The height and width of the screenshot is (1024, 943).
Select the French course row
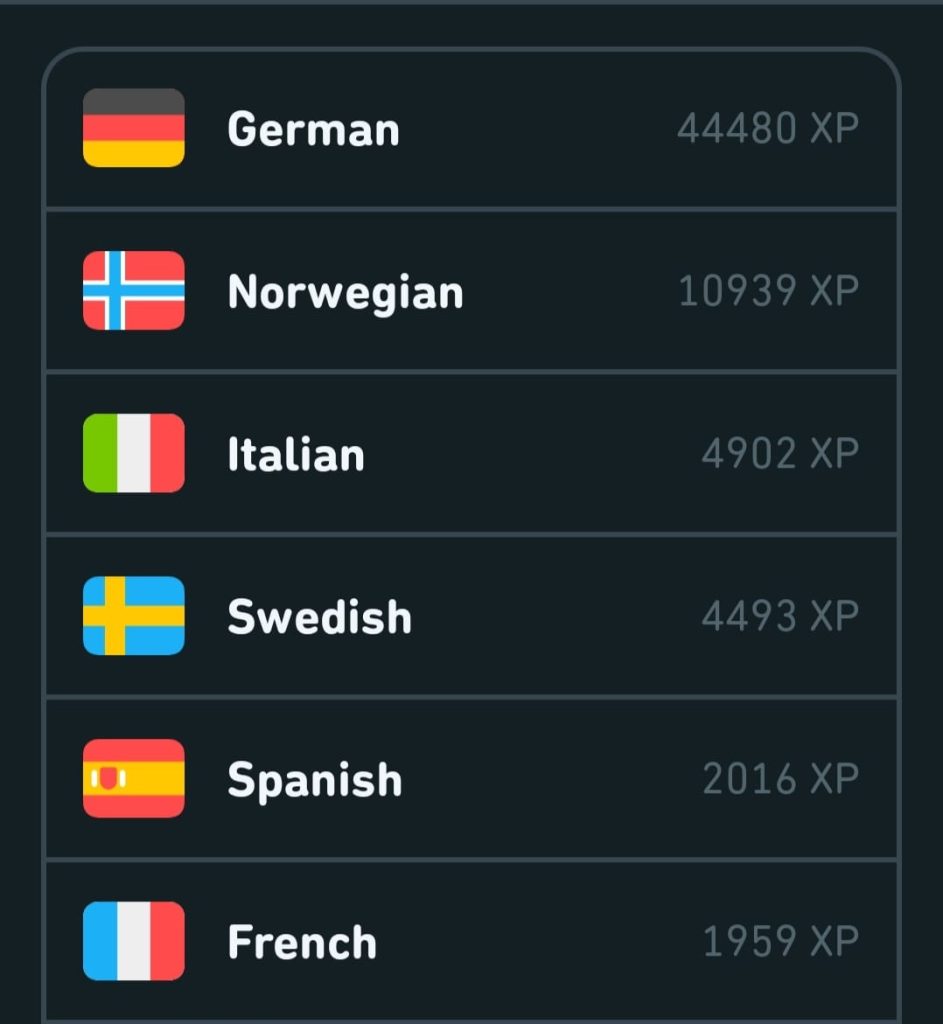pos(470,941)
